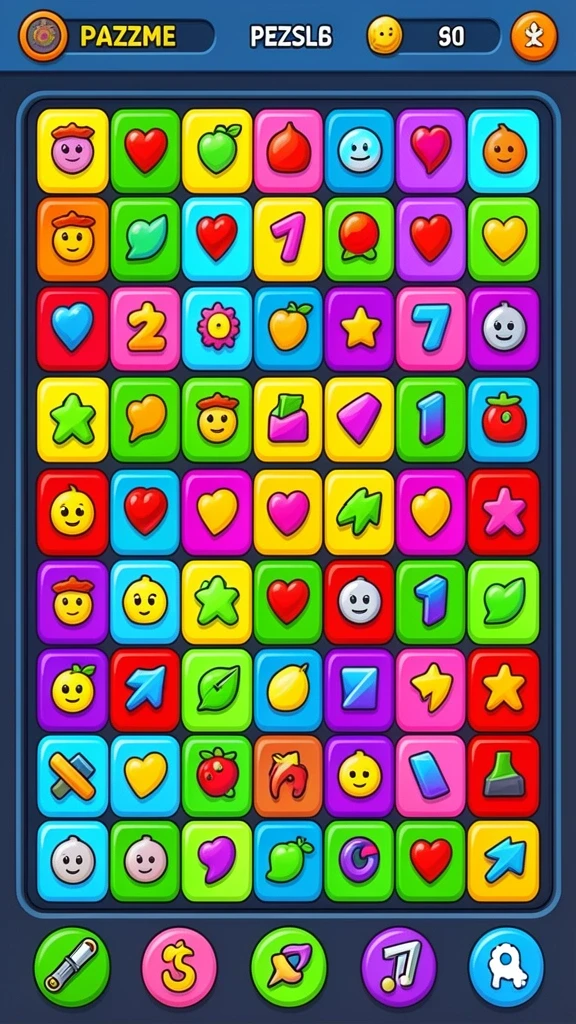This screenshot has width=576, height=1024.
Task: Toggle the purple music note button
Action: click(398, 967)
